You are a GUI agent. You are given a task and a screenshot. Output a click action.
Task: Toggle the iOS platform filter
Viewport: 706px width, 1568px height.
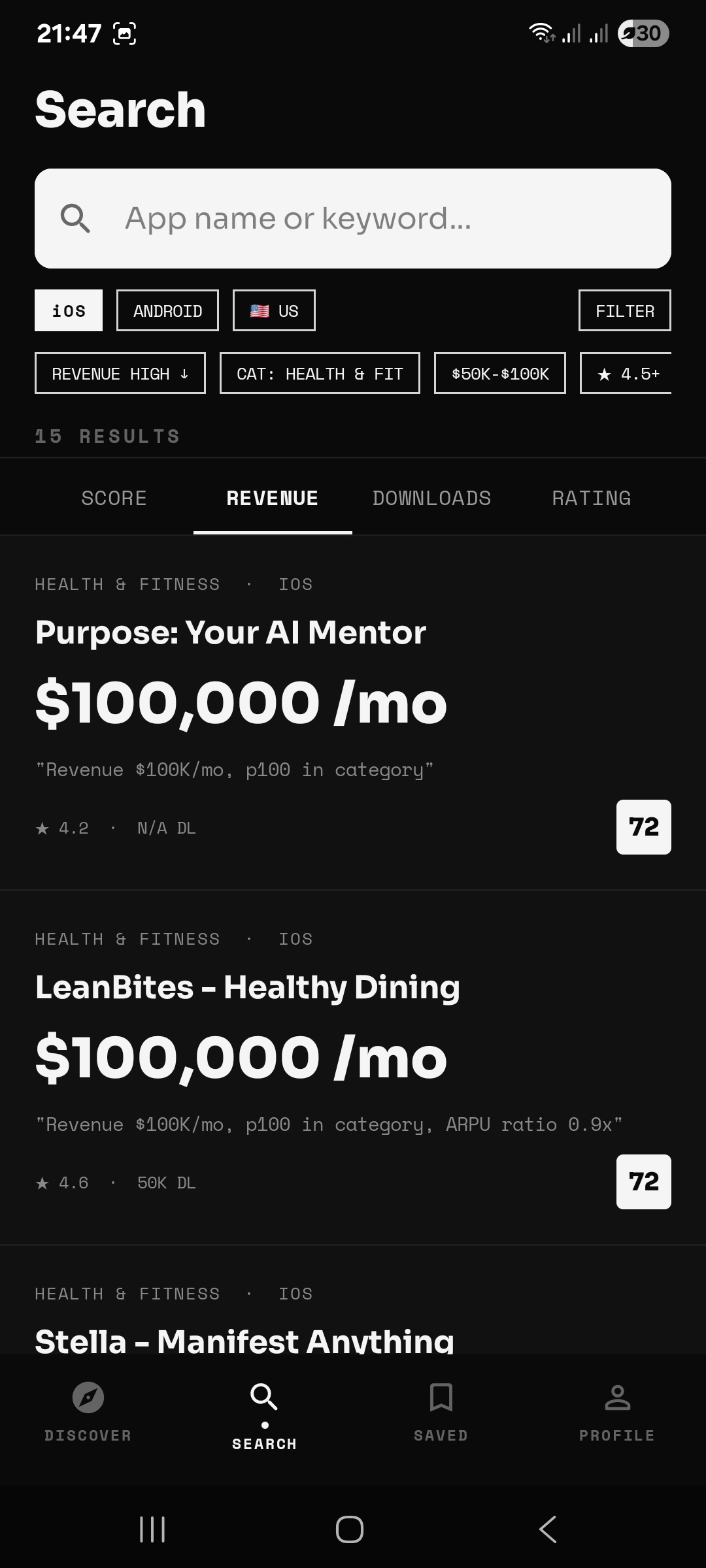click(x=68, y=310)
